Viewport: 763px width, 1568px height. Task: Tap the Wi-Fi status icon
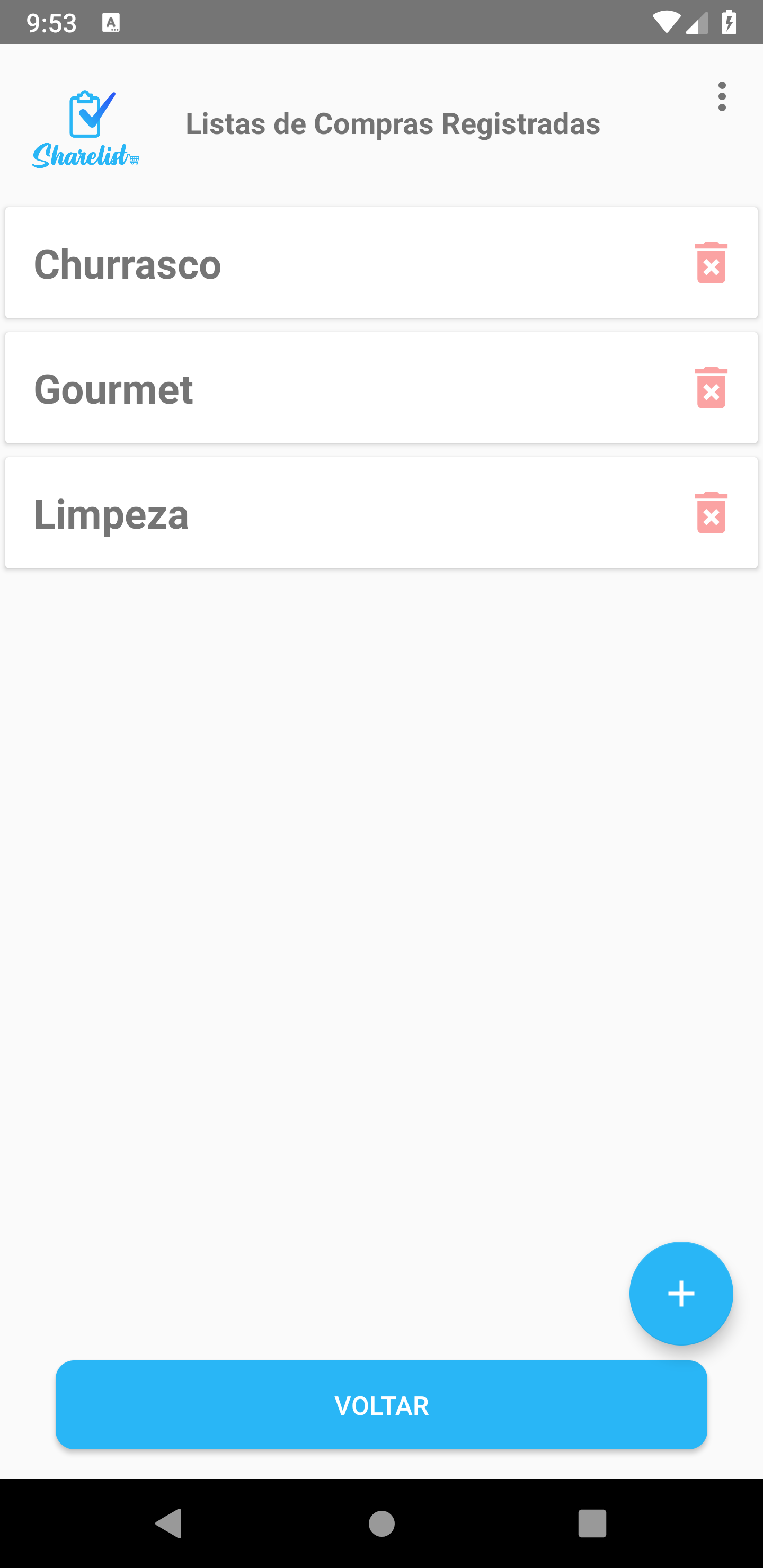666,22
